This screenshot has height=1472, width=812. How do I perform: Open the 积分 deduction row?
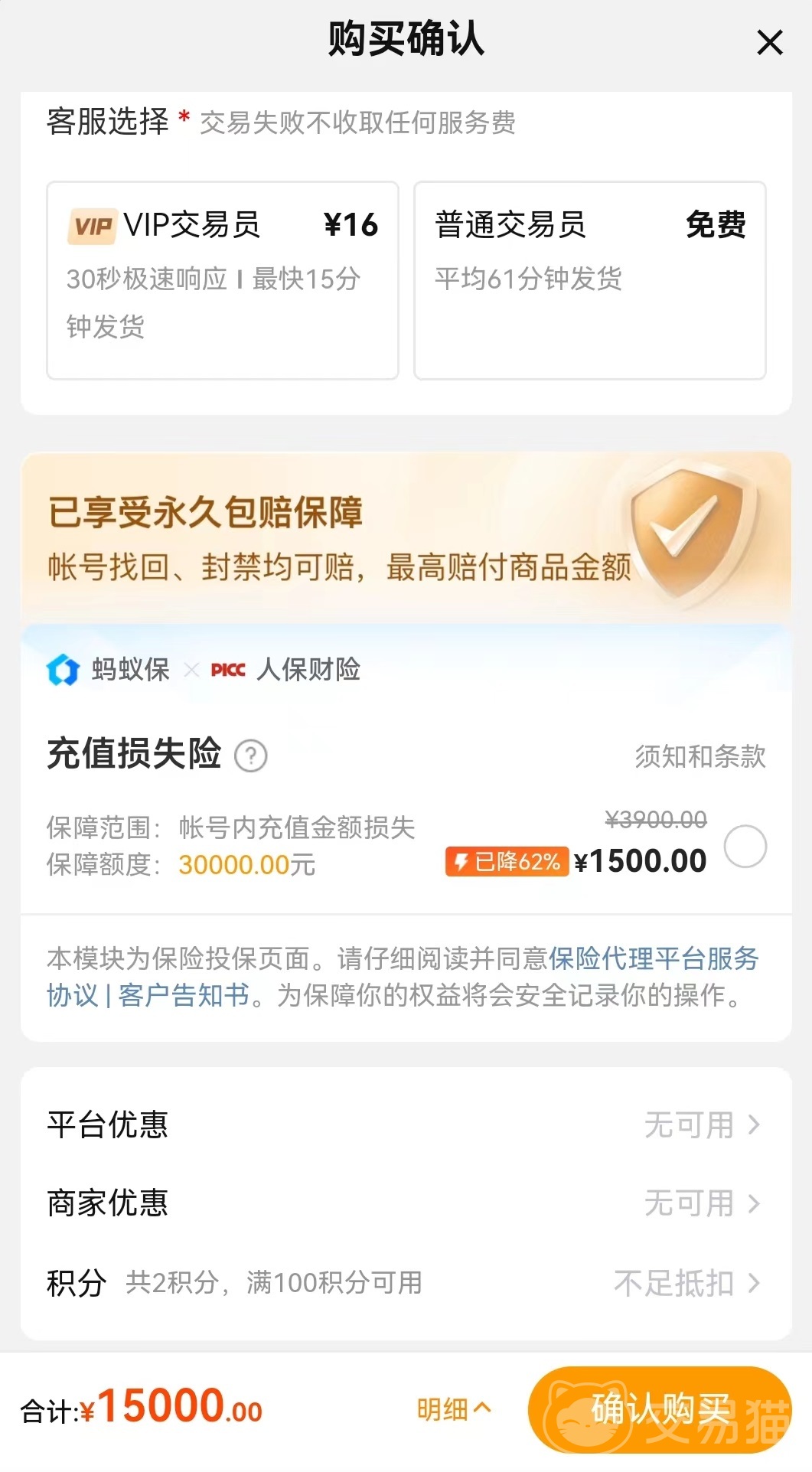[x=406, y=1282]
